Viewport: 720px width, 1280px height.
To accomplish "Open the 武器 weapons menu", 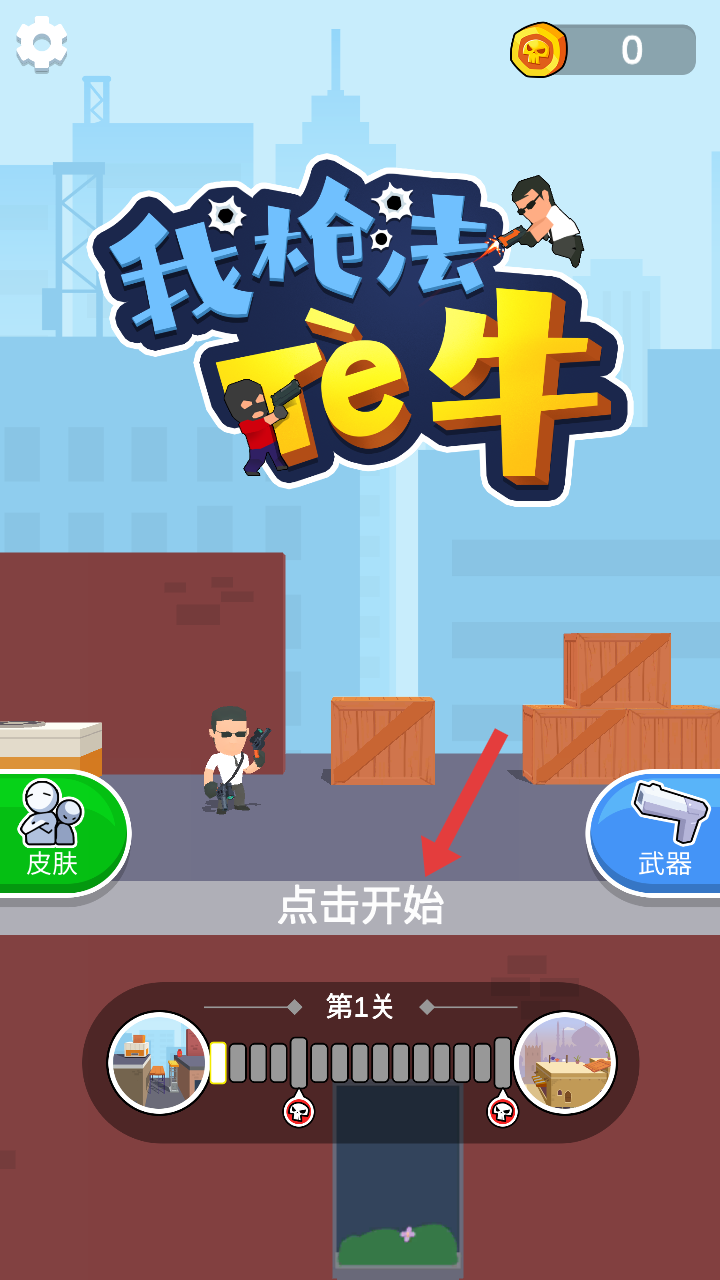I will (661, 832).
